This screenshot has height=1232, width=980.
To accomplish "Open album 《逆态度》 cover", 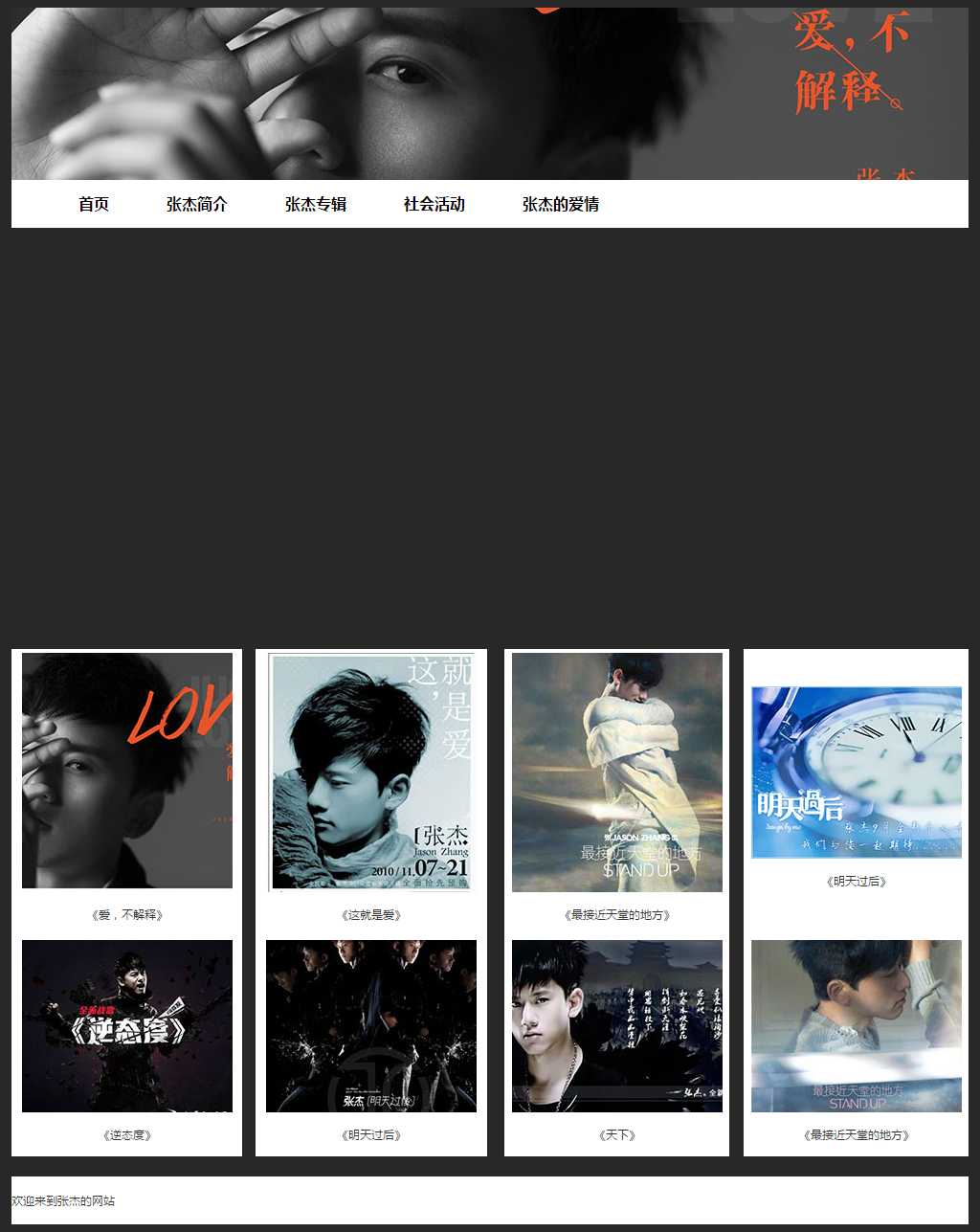I will 127,1025.
